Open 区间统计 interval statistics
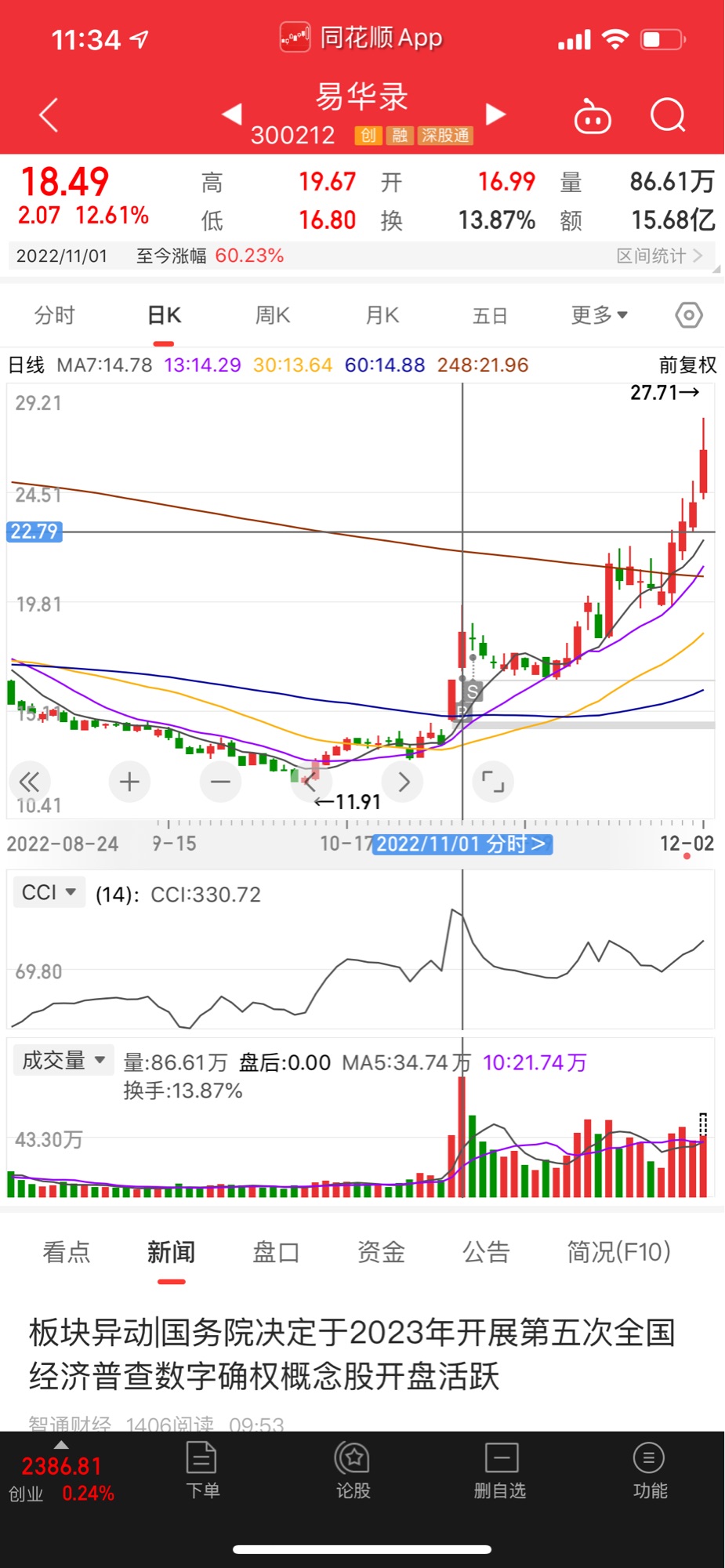Viewport: 725px width, 1568px height. point(659,256)
